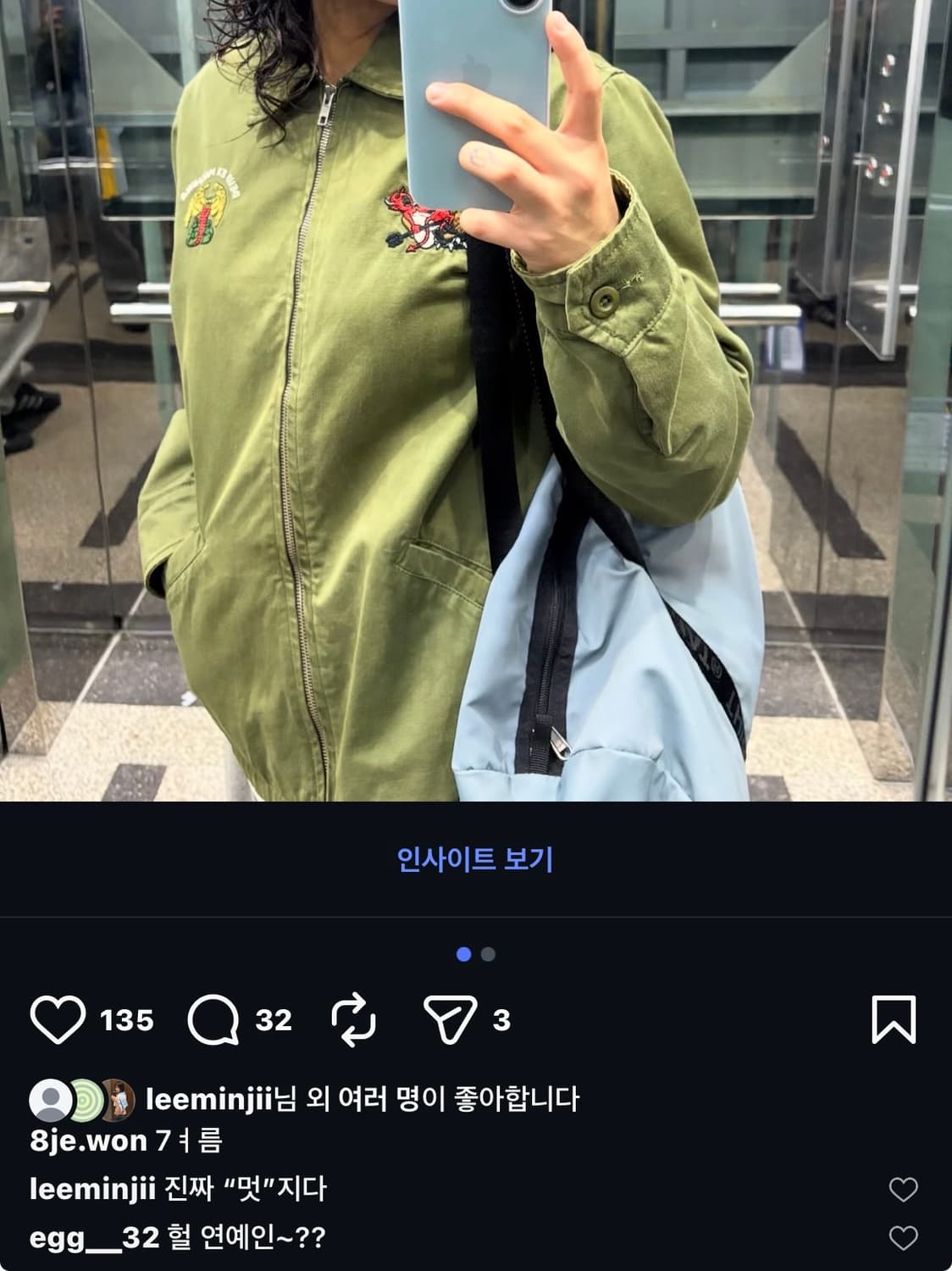This screenshot has width=952, height=1271.
Task: Tap the second carousel dot
Action: coord(486,952)
